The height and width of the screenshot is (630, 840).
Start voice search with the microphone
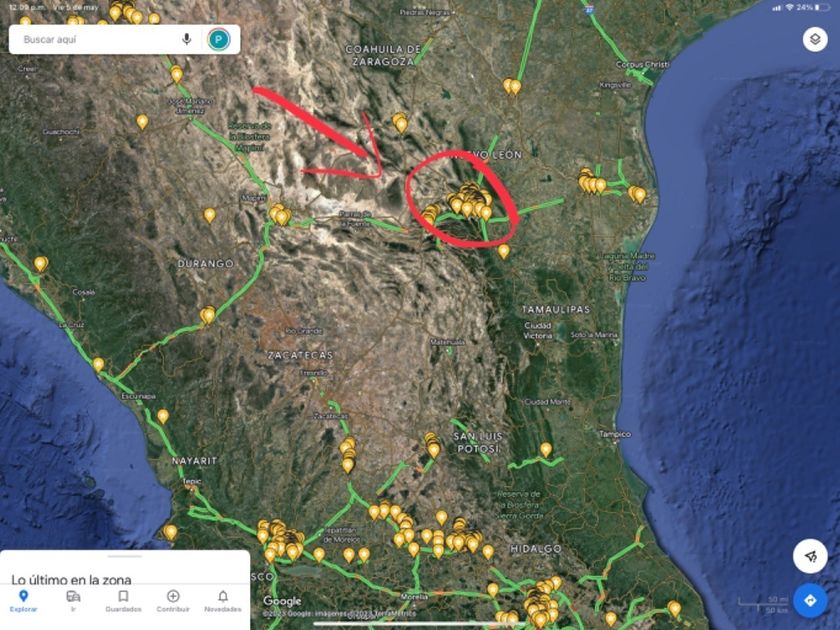pos(186,40)
